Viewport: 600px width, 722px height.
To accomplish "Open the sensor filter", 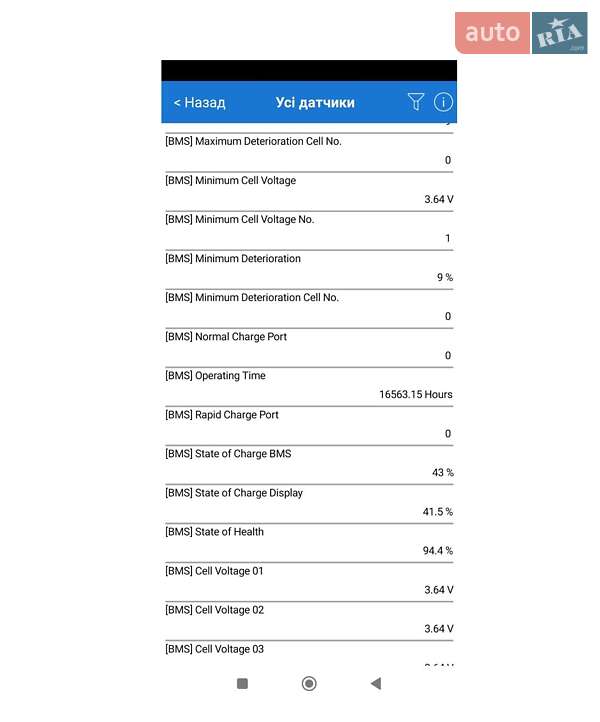I will pyautogui.click(x=416, y=101).
